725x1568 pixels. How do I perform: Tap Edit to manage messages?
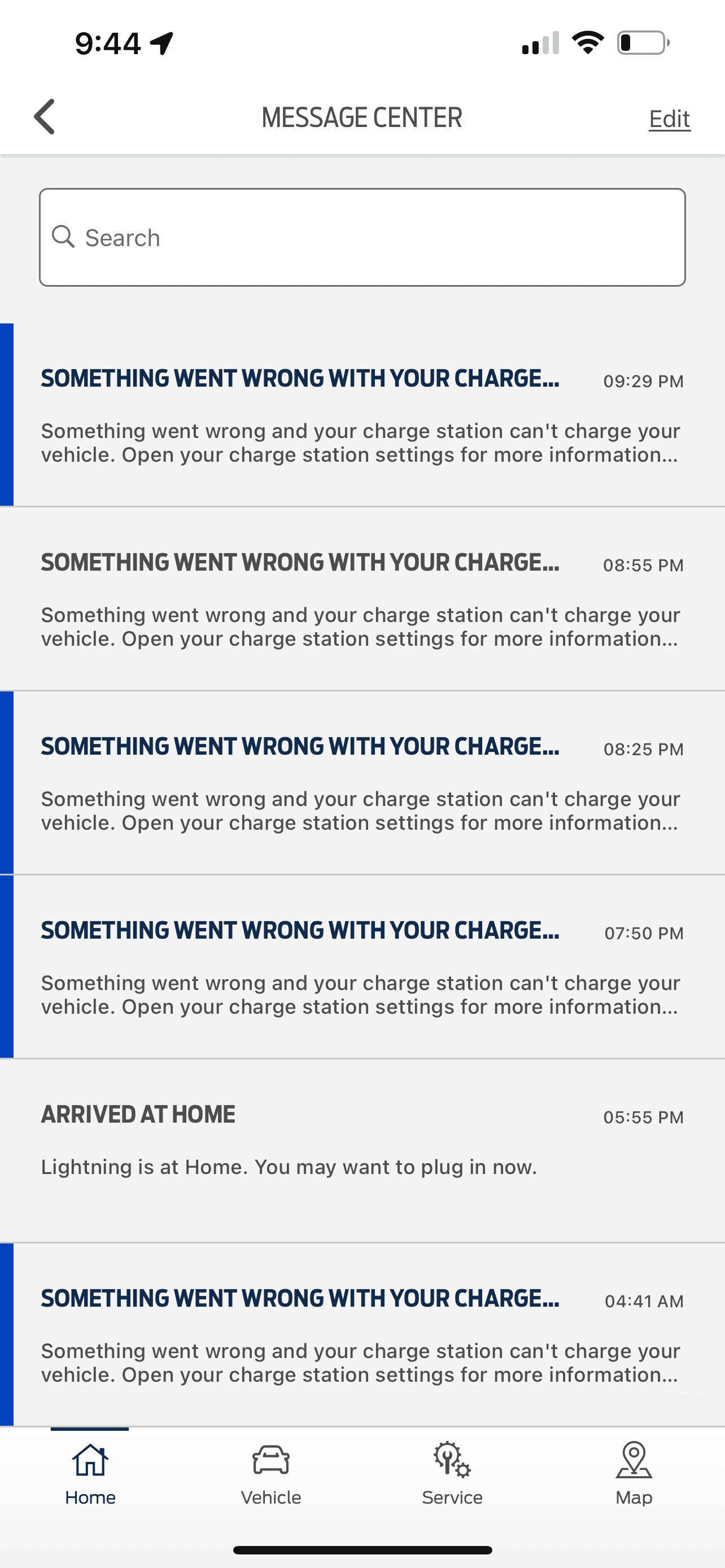tap(669, 119)
